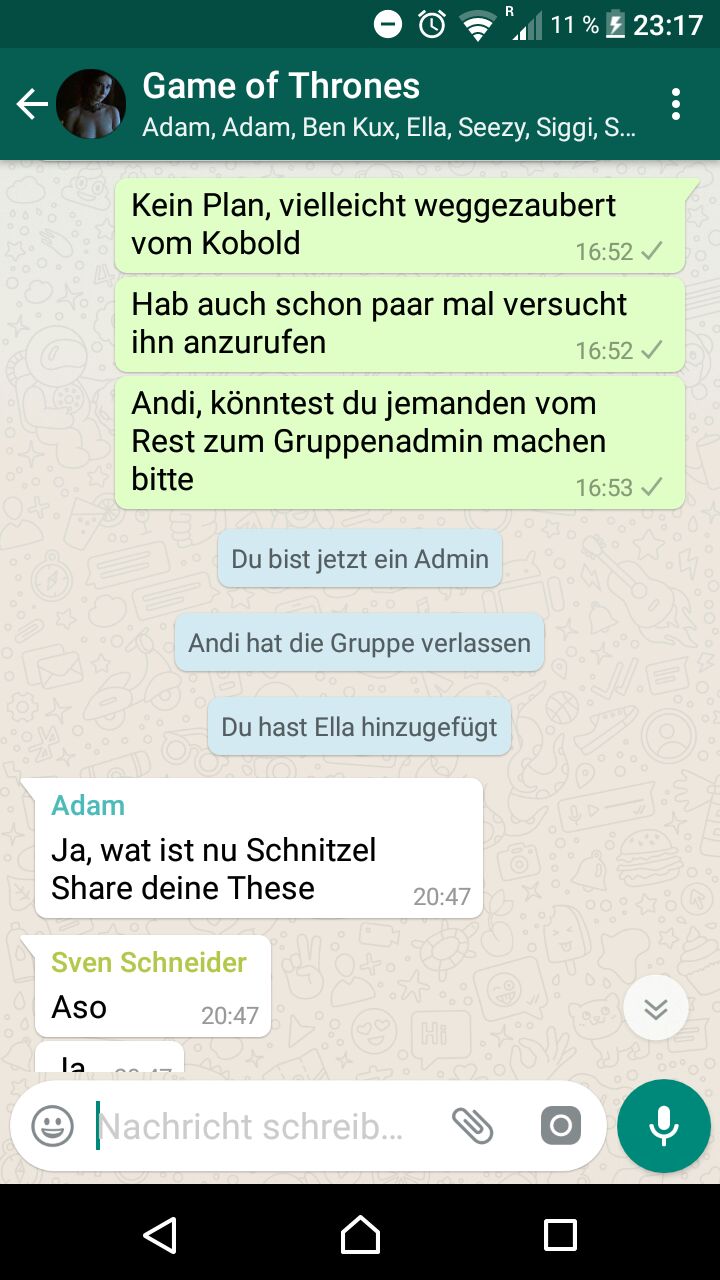The height and width of the screenshot is (1280, 720).
Task: Open the recent apps overview
Action: (560, 1235)
